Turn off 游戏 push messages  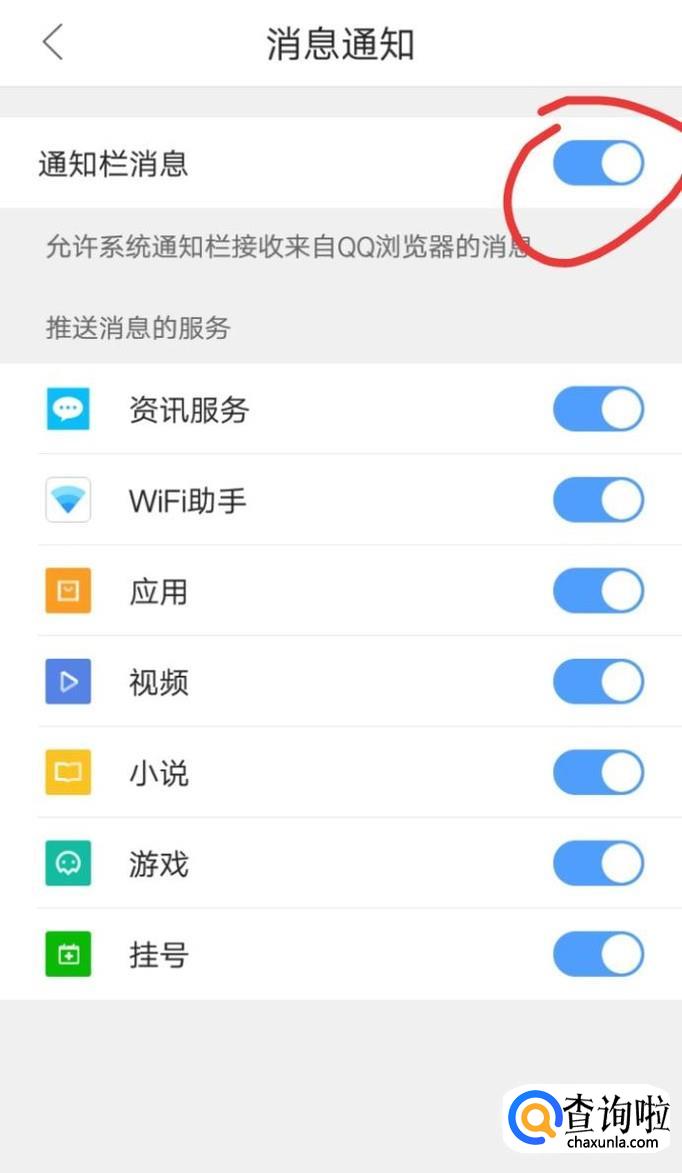[x=598, y=863]
